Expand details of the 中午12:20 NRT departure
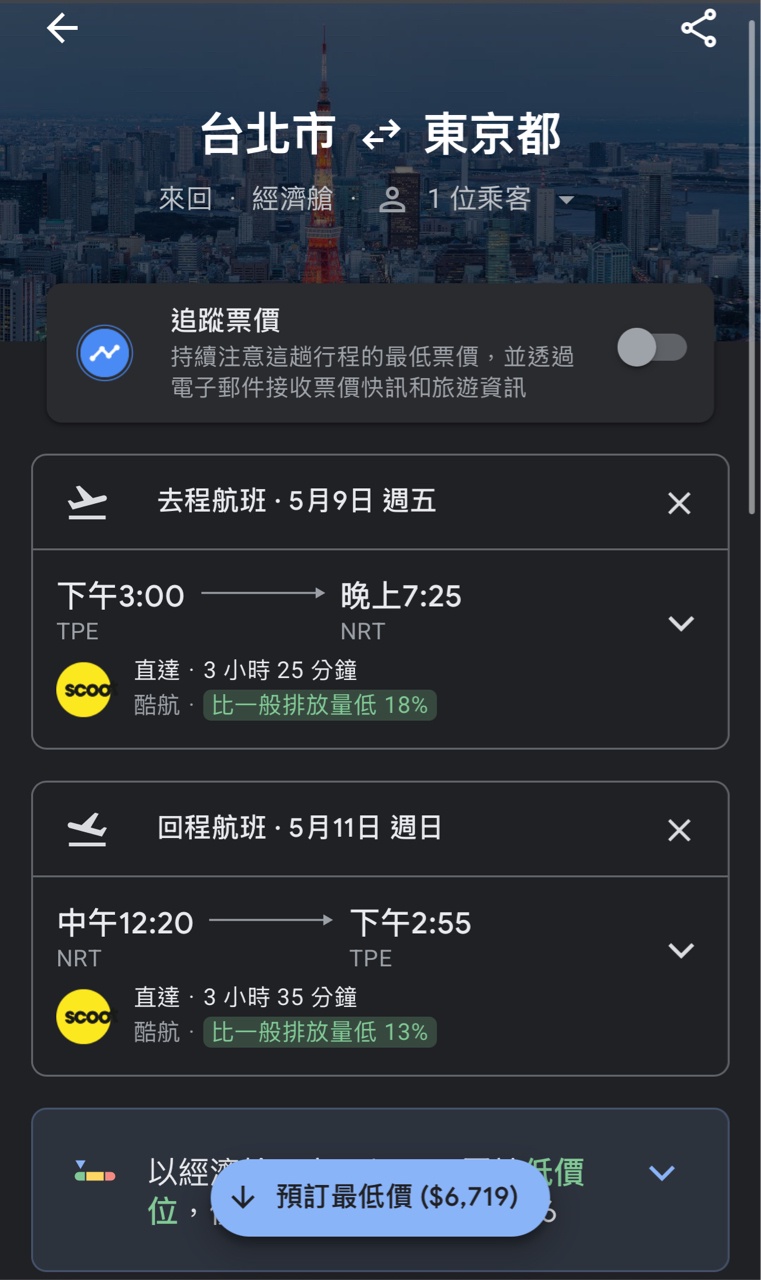The height and width of the screenshot is (1280, 761). [681, 950]
